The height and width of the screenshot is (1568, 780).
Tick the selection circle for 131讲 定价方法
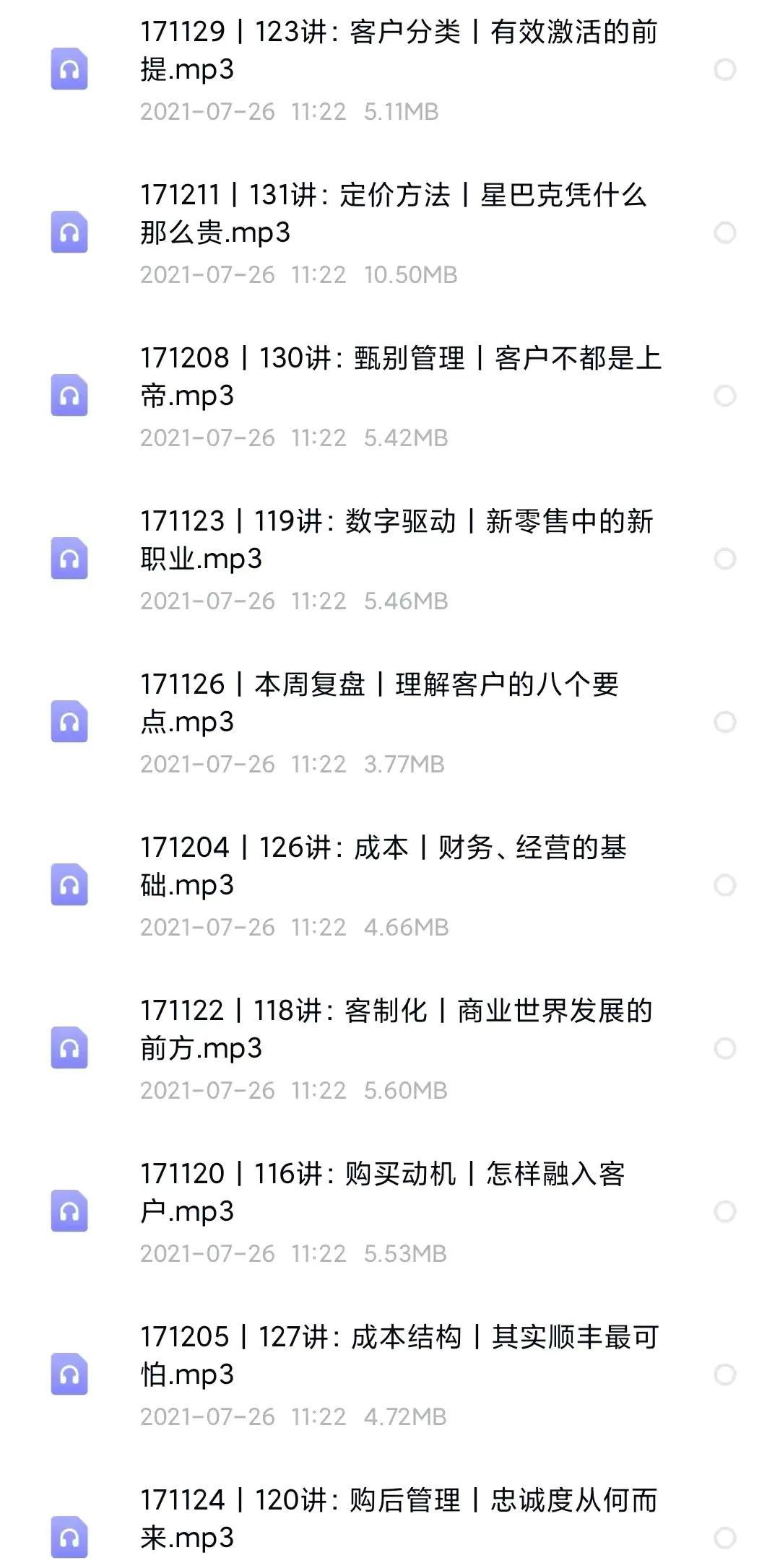coord(724,232)
